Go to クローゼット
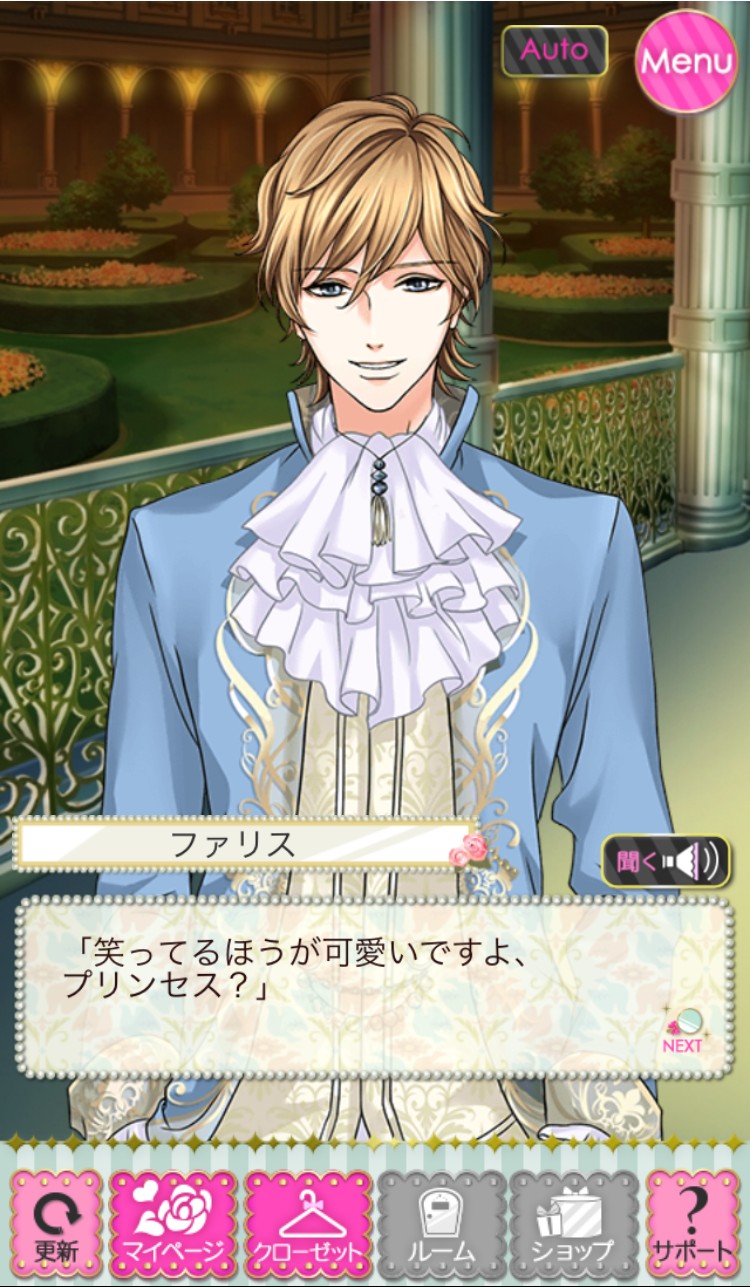This screenshot has height=1287, width=750. click(307, 1218)
